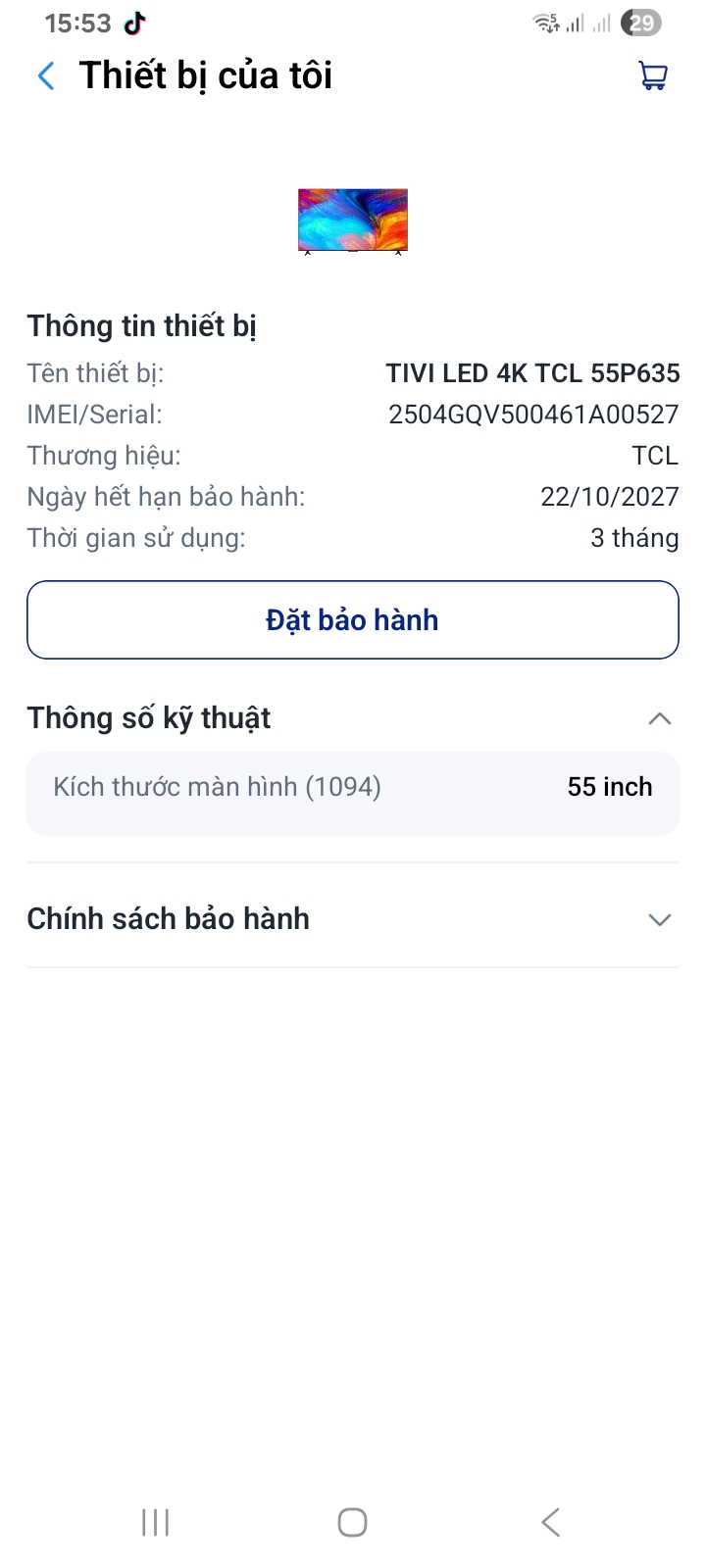Open the shopping cart
The height and width of the screenshot is (1568, 706).
653,75
